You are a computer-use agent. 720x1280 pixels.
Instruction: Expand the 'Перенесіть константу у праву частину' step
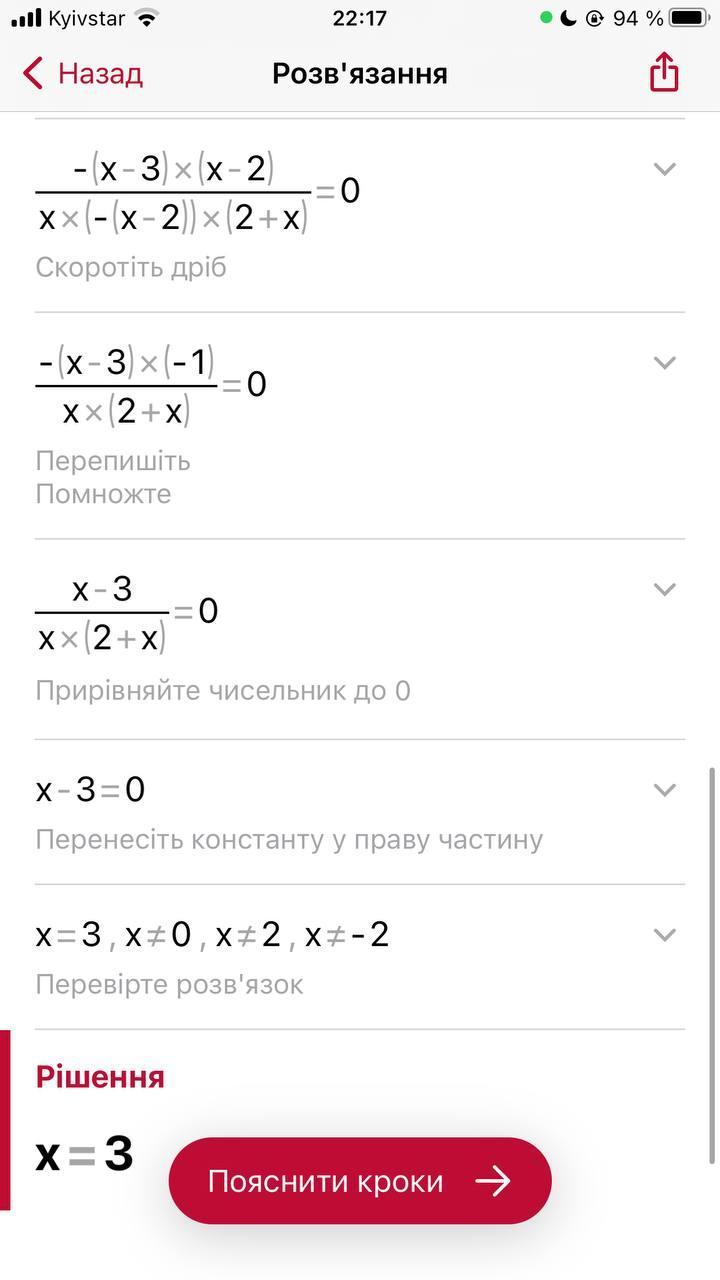point(665,790)
